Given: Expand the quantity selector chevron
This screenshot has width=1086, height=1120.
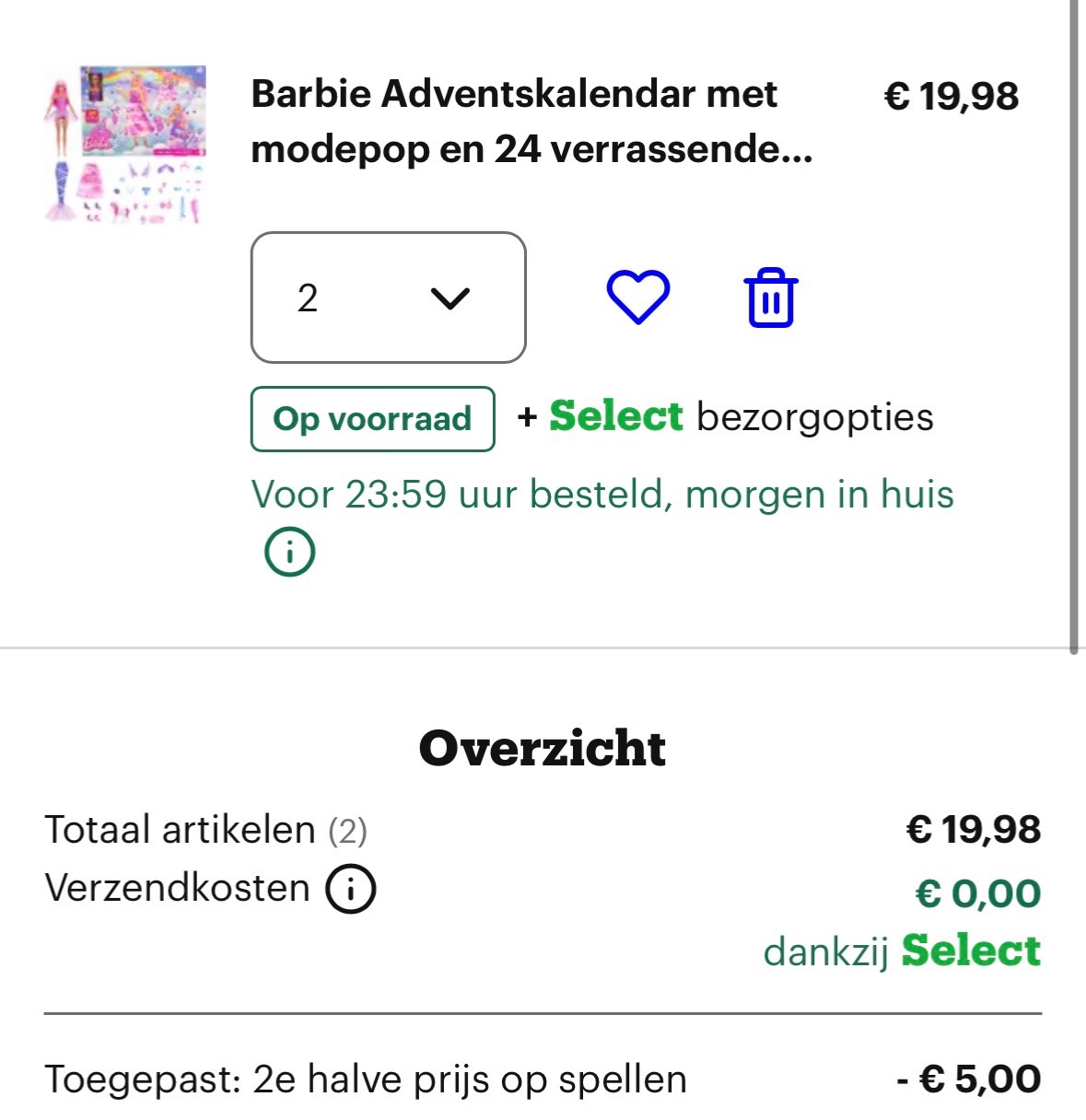Looking at the screenshot, I should (x=450, y=298).
